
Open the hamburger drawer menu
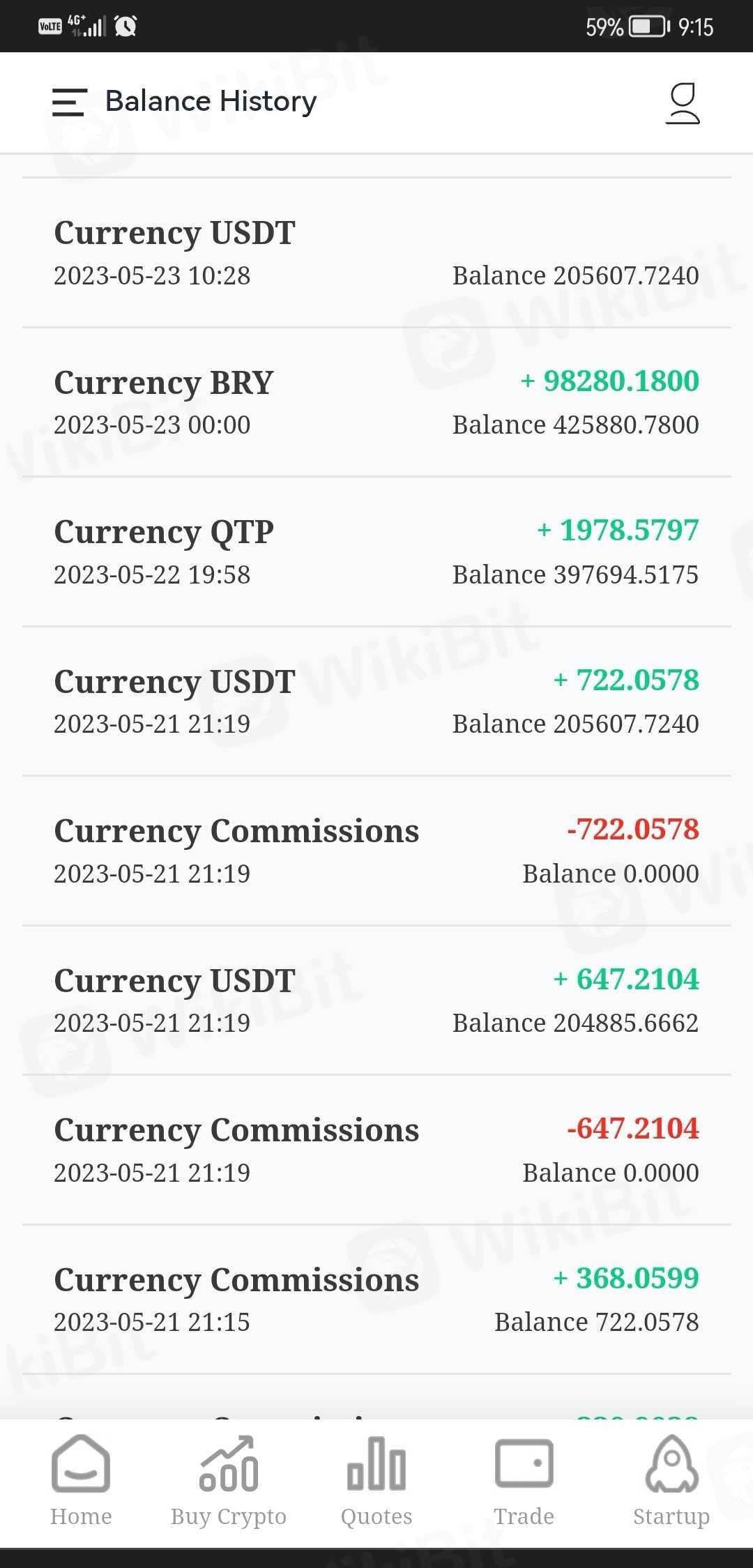point(70,102)
